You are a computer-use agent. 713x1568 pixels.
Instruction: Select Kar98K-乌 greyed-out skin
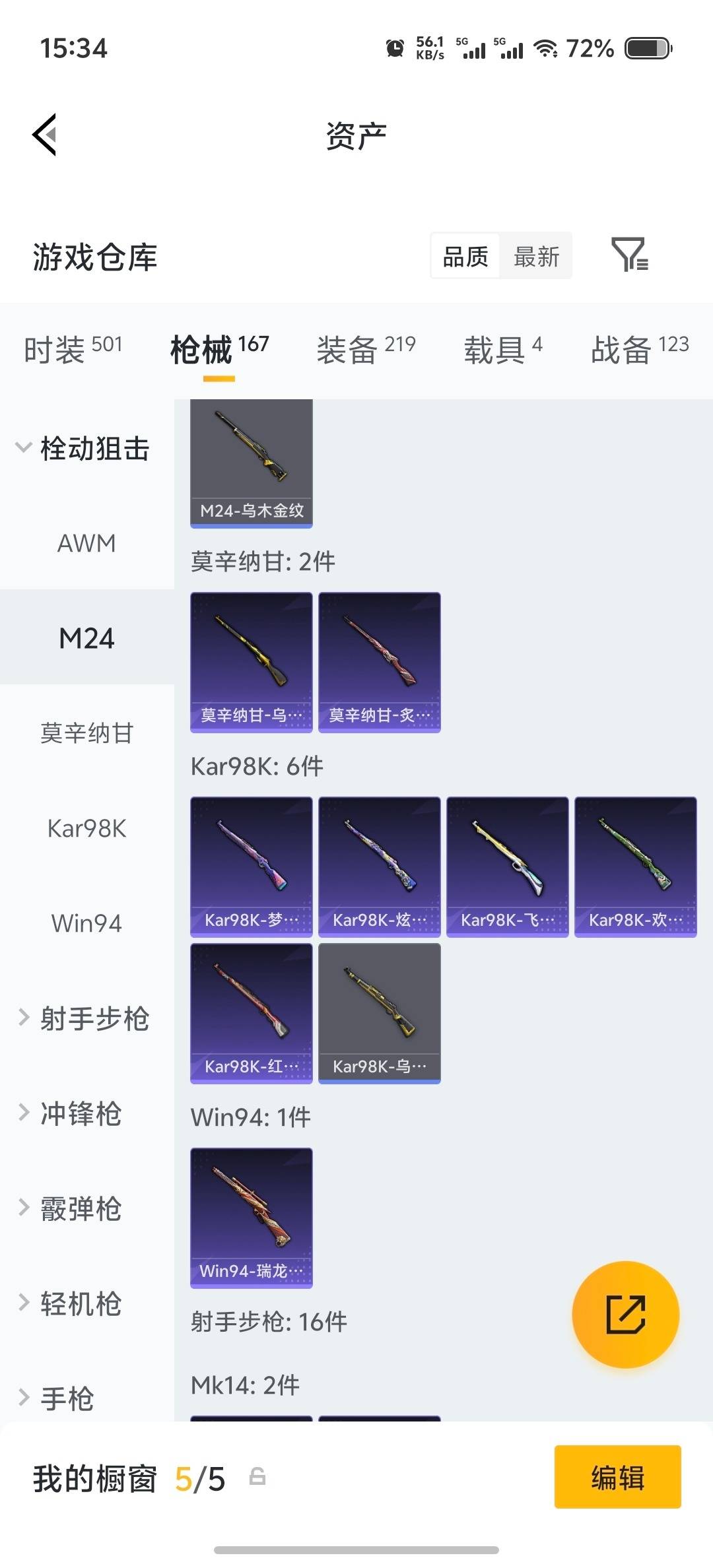[x=379, y=1014]
